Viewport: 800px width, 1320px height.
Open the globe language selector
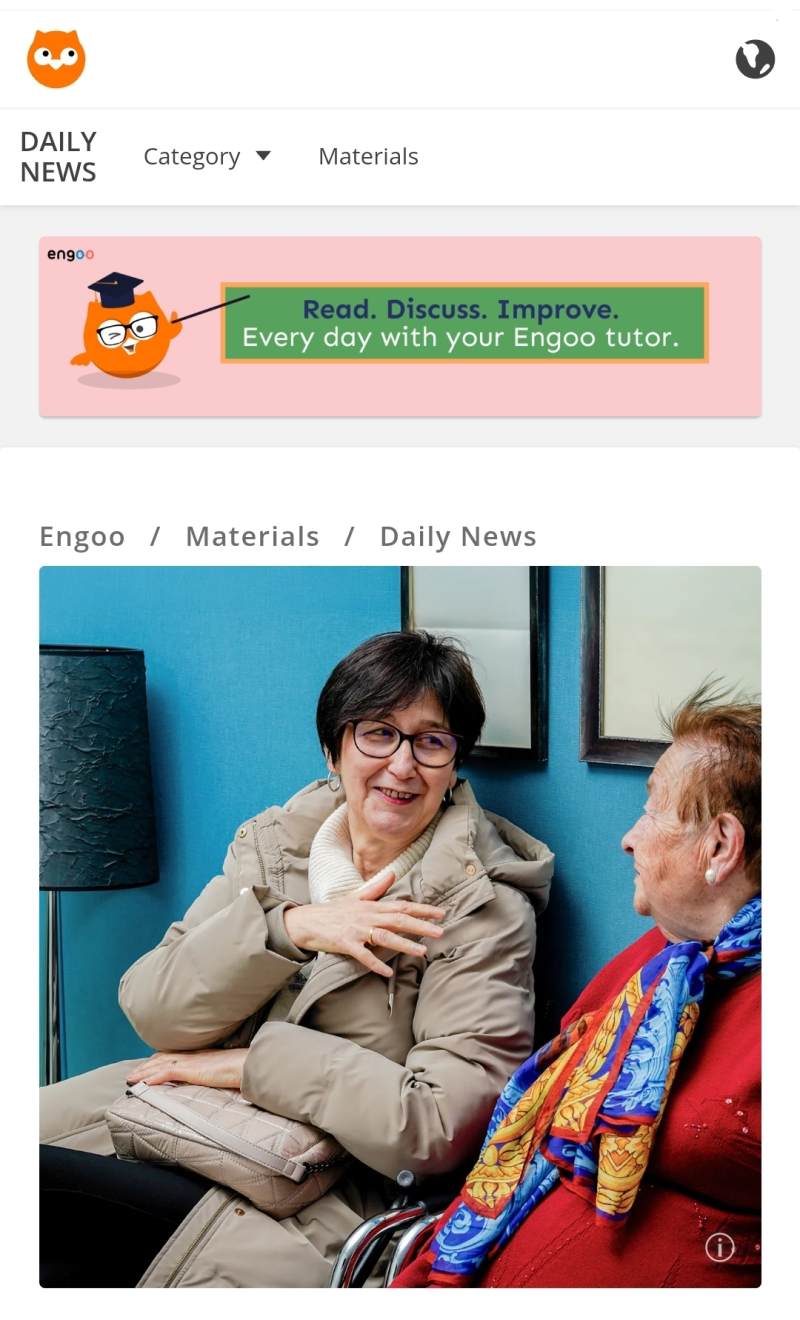click(755, 59)
